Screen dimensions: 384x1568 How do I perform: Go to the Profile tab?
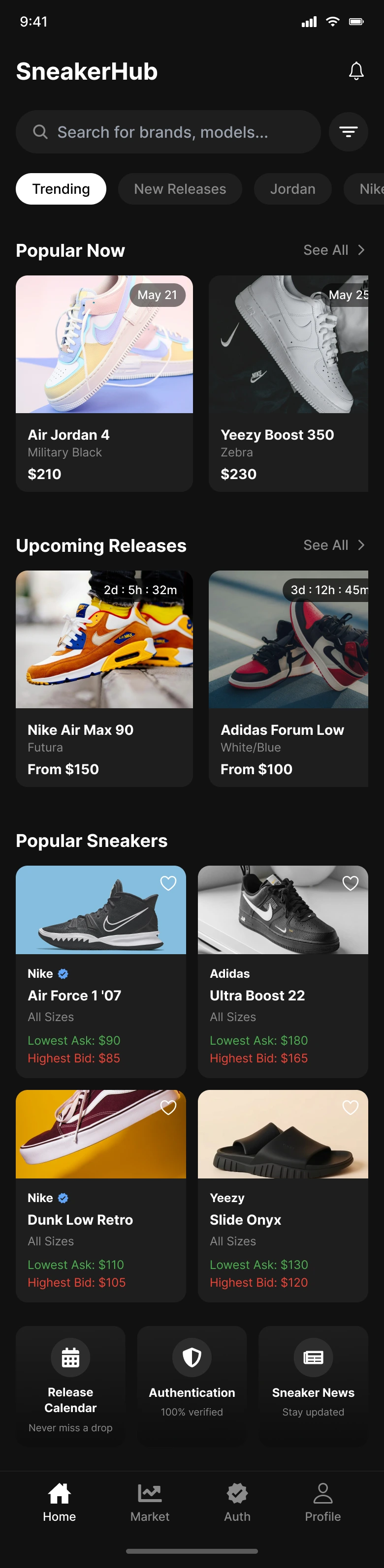point(322,1502)
